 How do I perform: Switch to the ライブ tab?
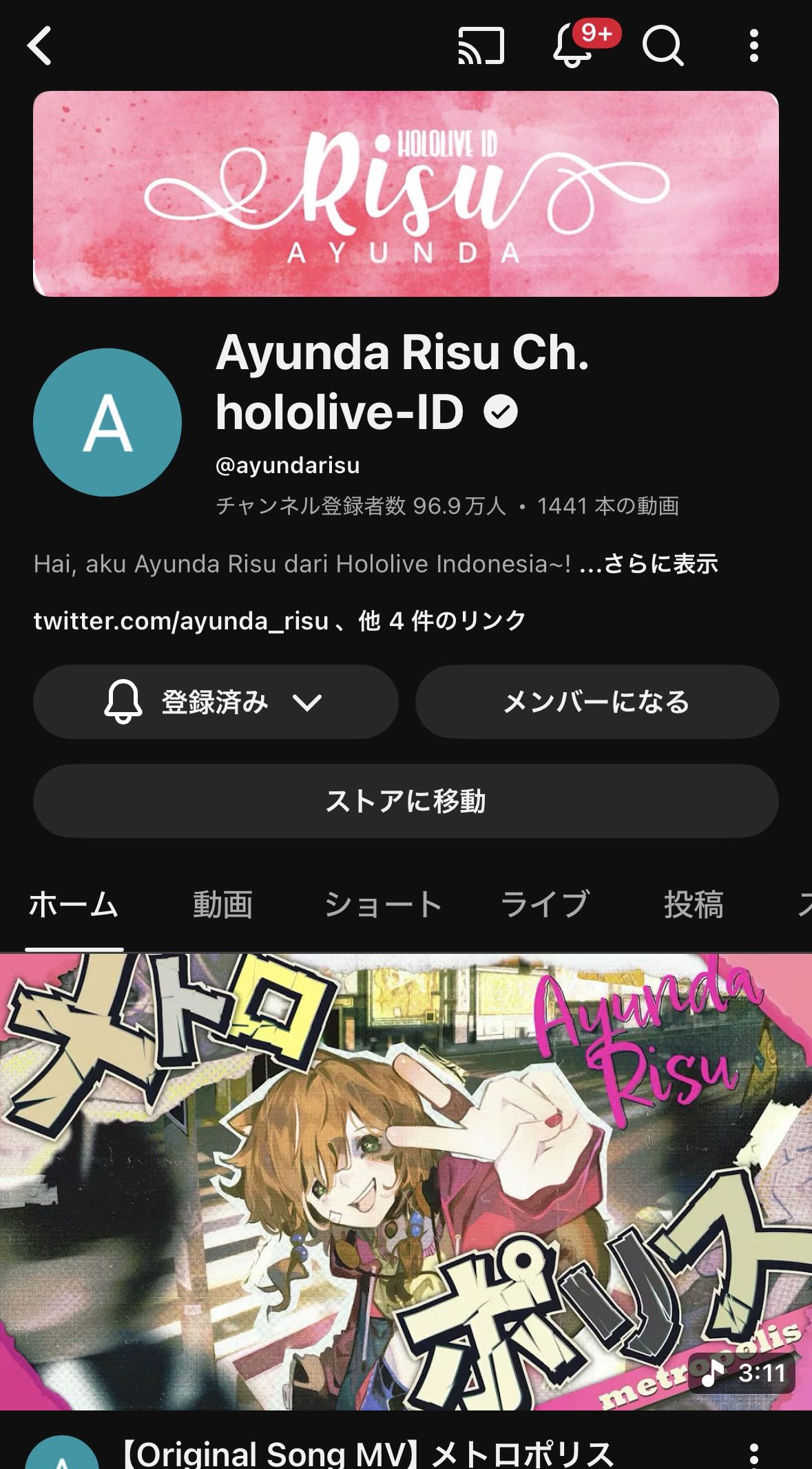[545, 904]
